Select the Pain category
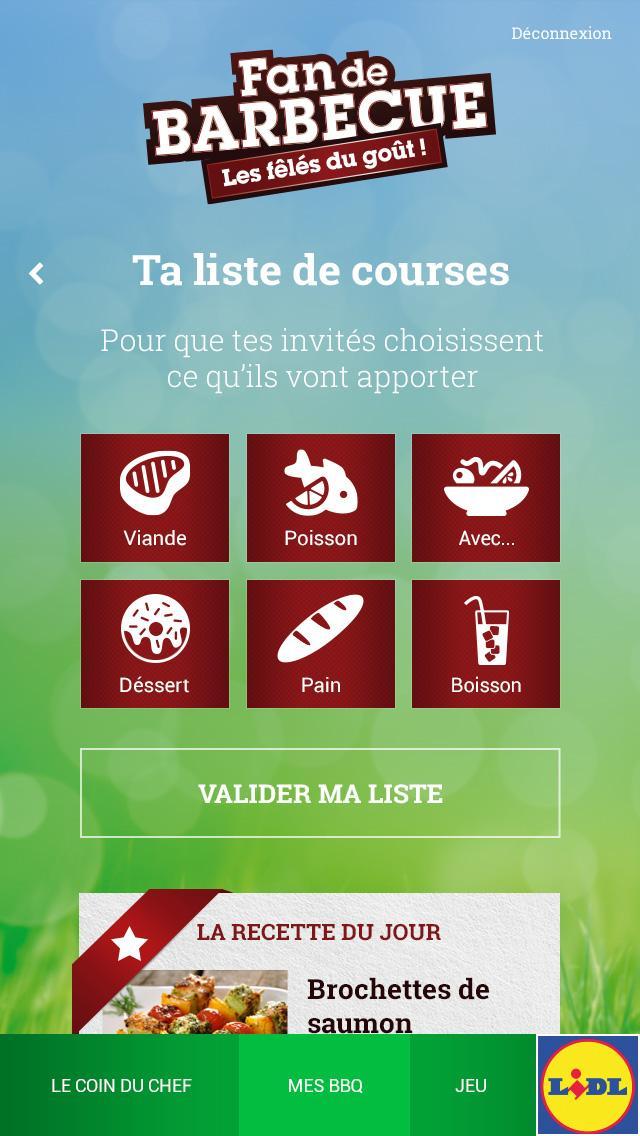 click(x=321, y=644)
